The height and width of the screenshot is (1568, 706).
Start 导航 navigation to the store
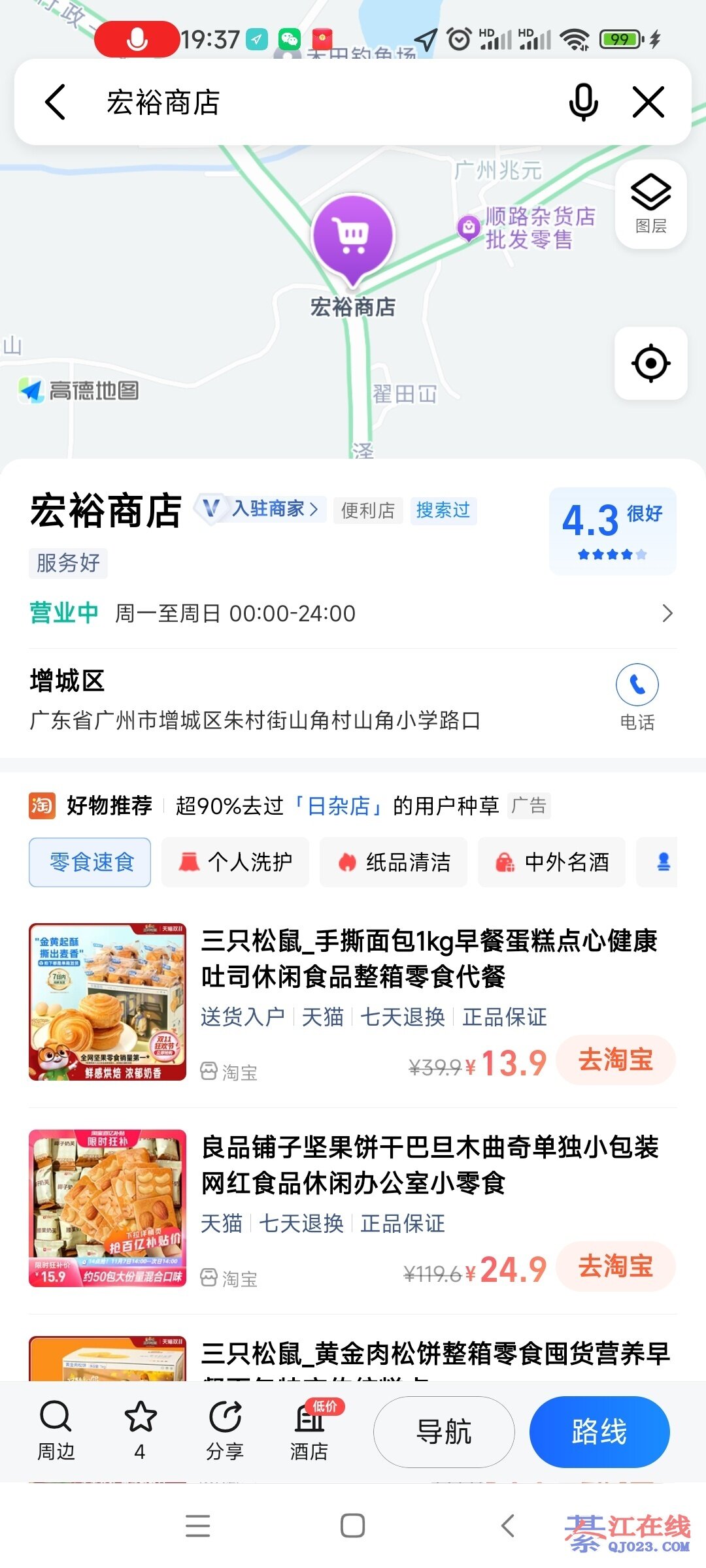click(x=444, y=1432)
